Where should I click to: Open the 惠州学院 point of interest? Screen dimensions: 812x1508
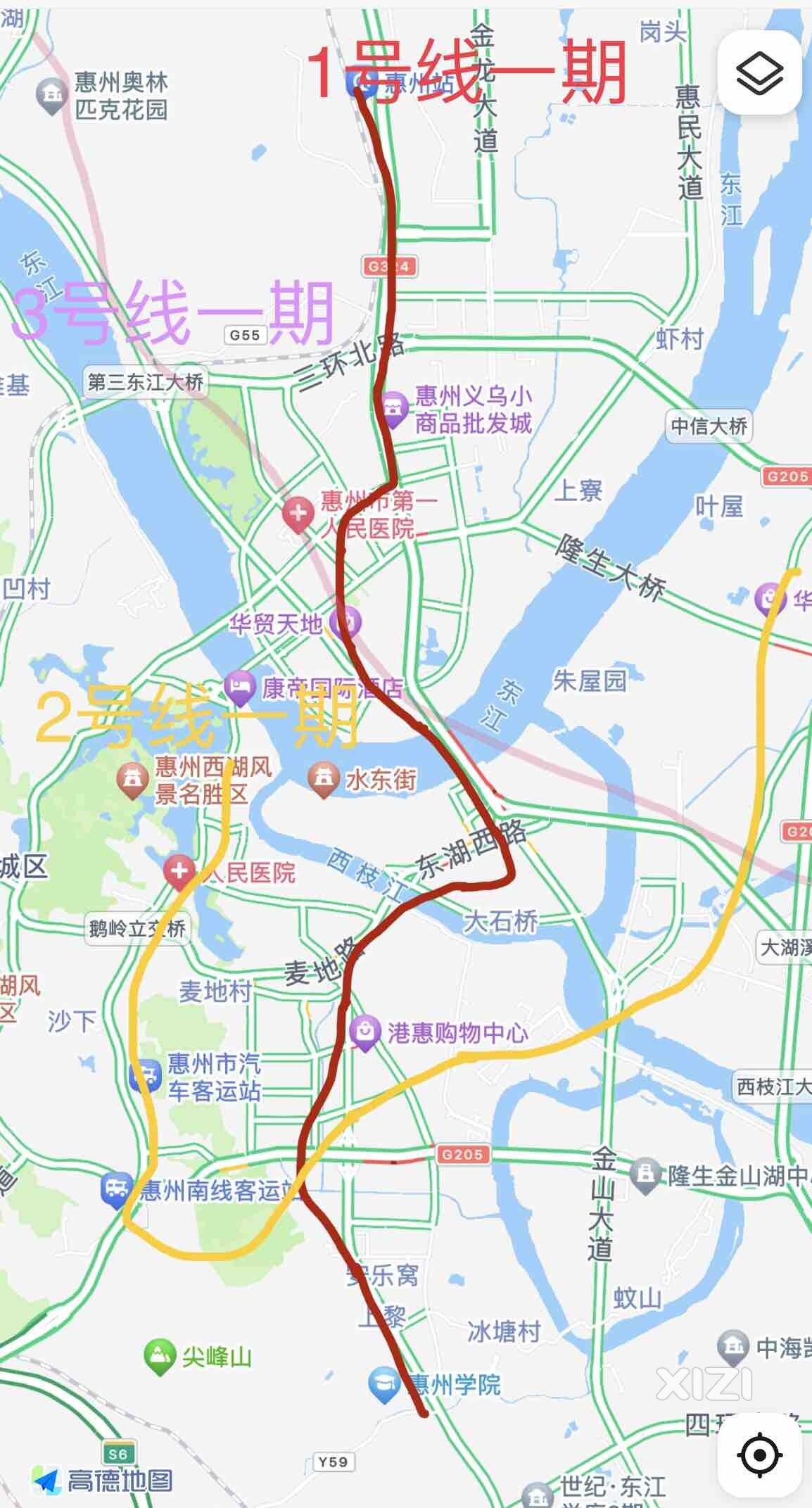(x=384, y=1384)
